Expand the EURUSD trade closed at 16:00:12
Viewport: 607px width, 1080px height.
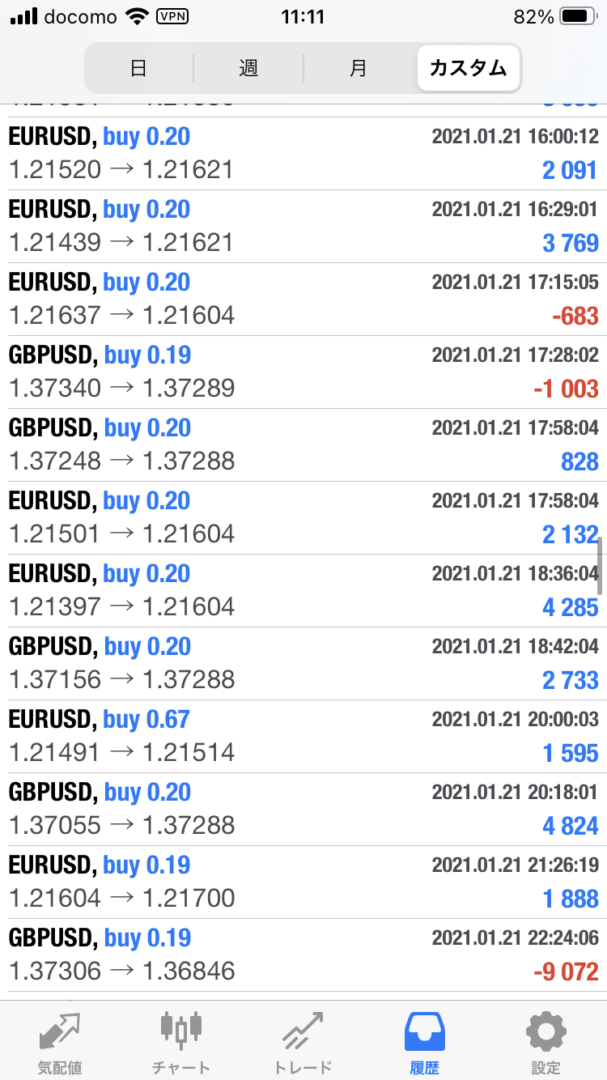tap(303, 153)
